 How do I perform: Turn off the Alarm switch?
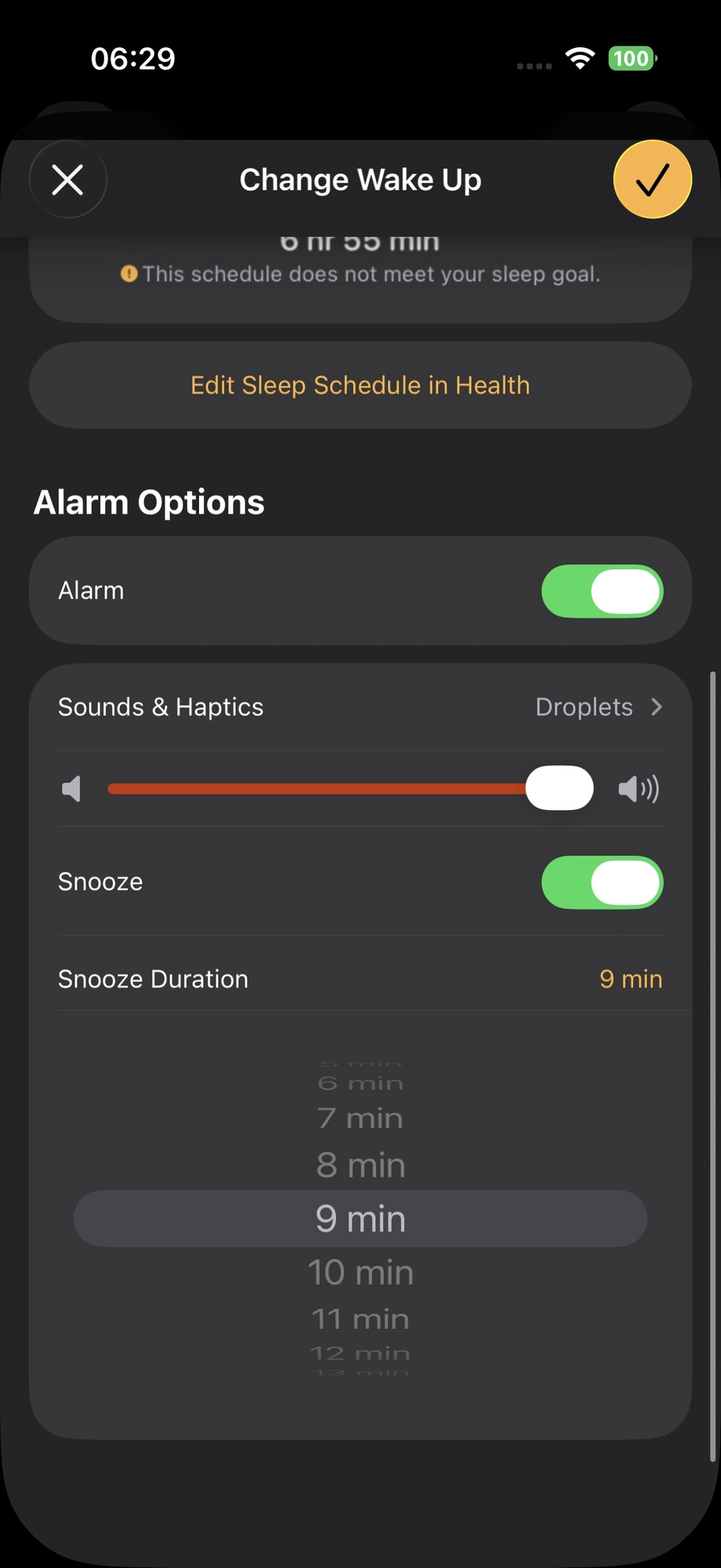coord(602,591)
